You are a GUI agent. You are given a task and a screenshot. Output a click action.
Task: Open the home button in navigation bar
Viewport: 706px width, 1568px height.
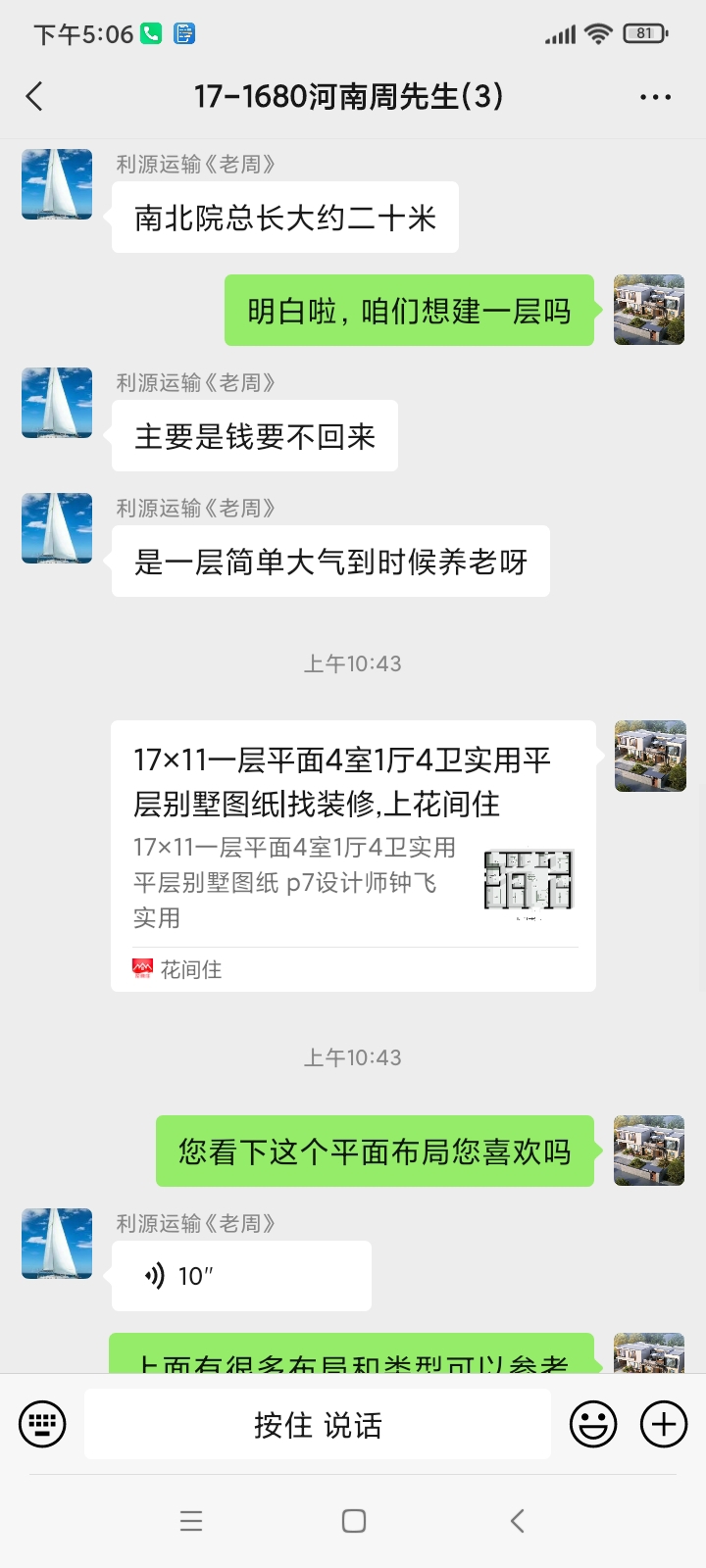354,1521
